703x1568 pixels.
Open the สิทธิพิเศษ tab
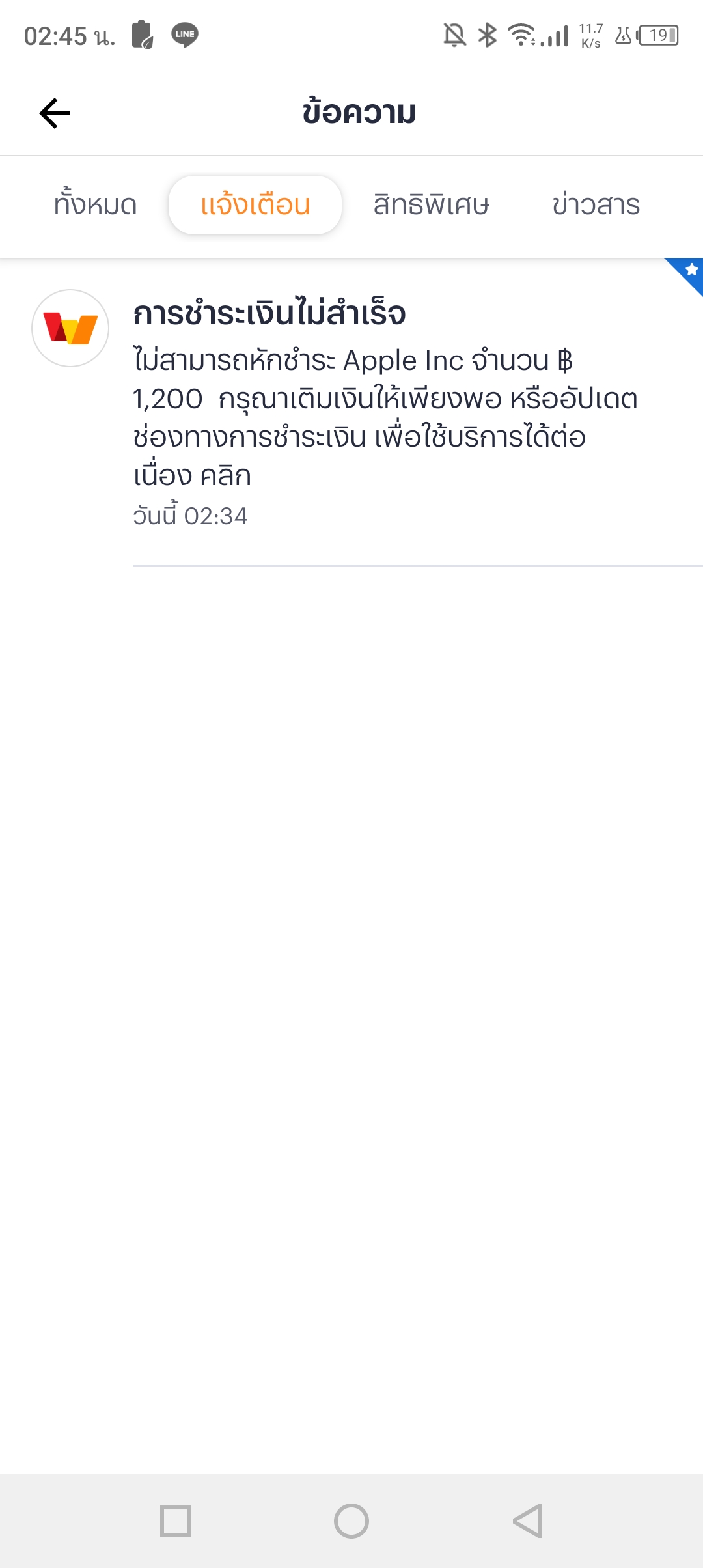pyautogui.click(x=431, y=205)
